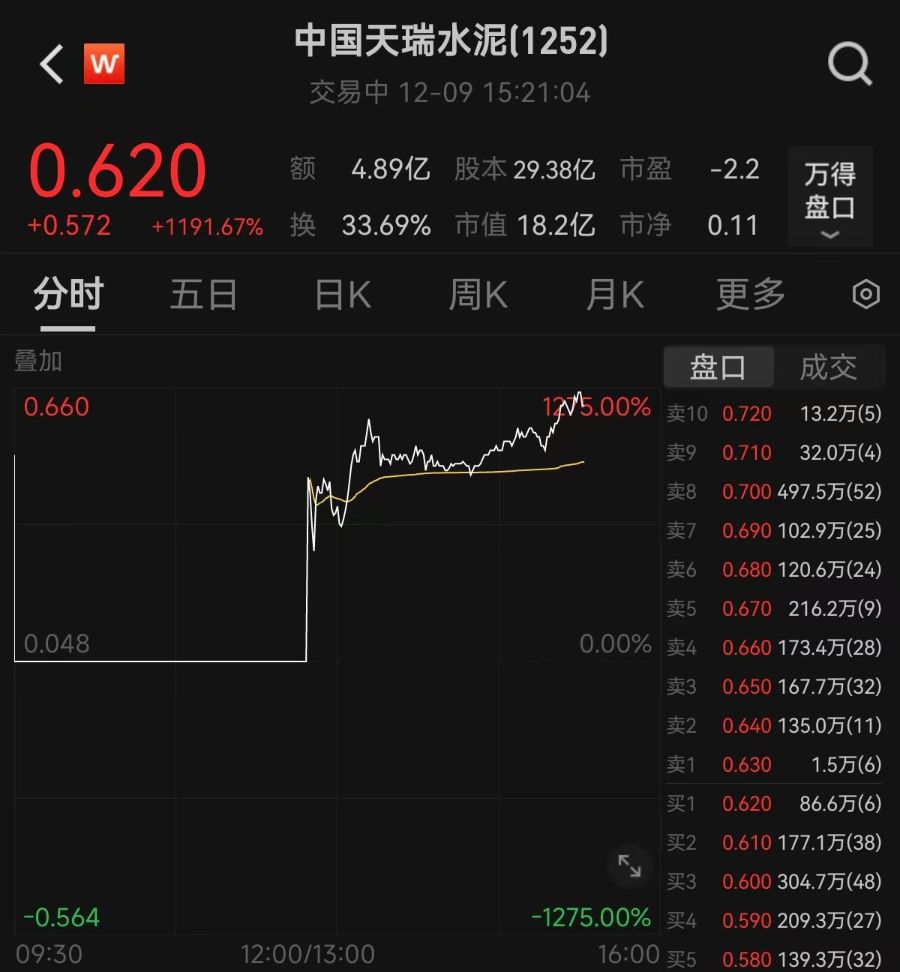Viewport: 900px width, 972px height.
Task: View the 月K chart
Action: click(614, 295)
